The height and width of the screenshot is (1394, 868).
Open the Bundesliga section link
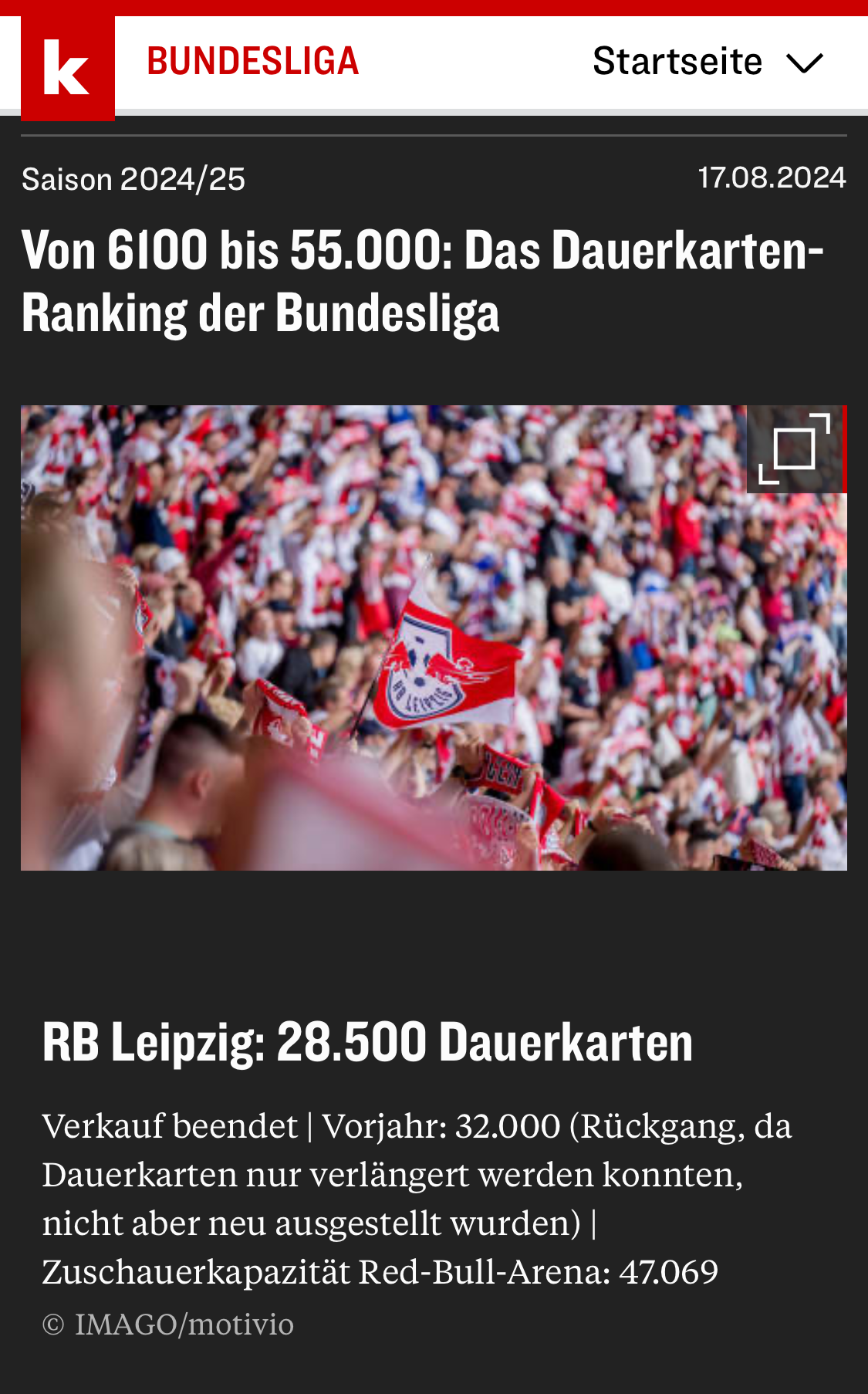point(252,62)
